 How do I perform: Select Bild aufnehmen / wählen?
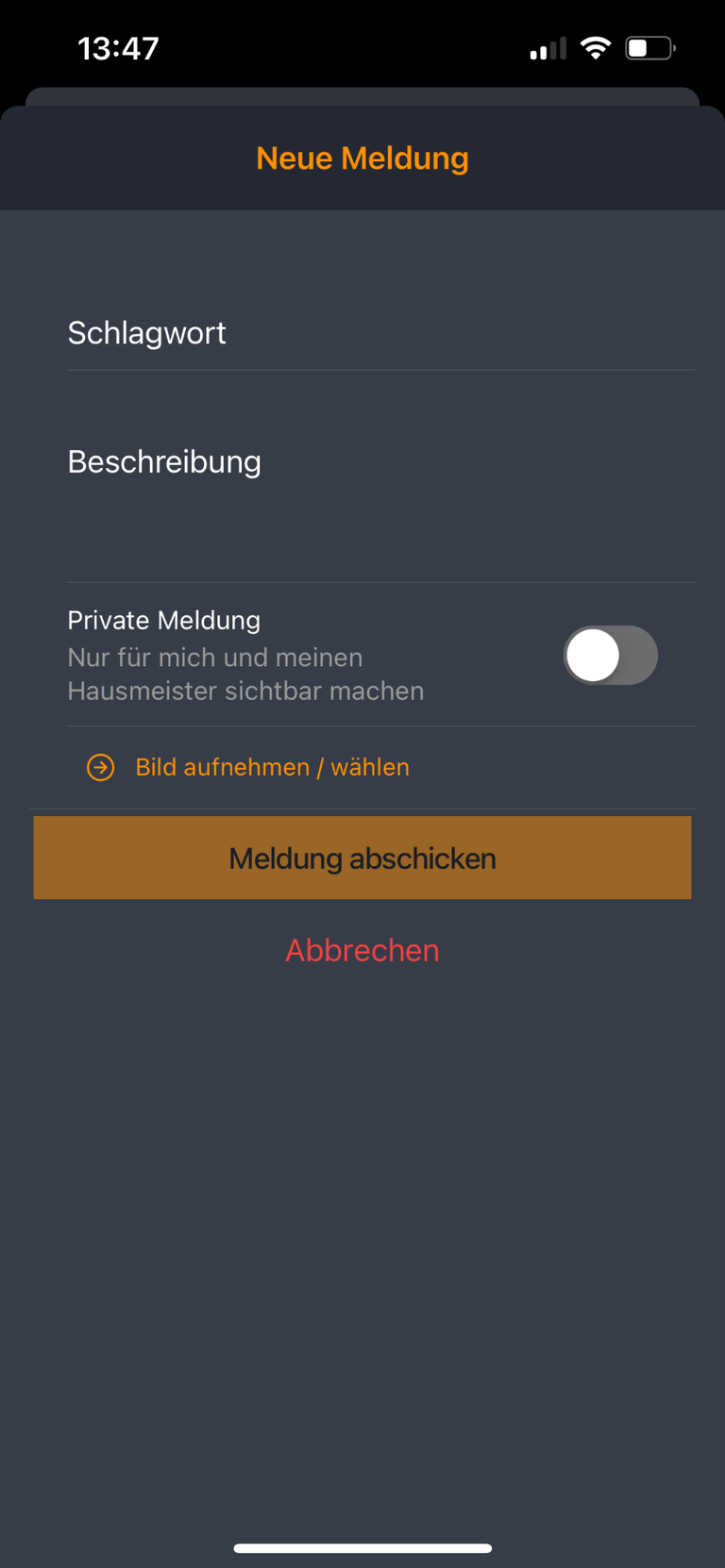248,767
